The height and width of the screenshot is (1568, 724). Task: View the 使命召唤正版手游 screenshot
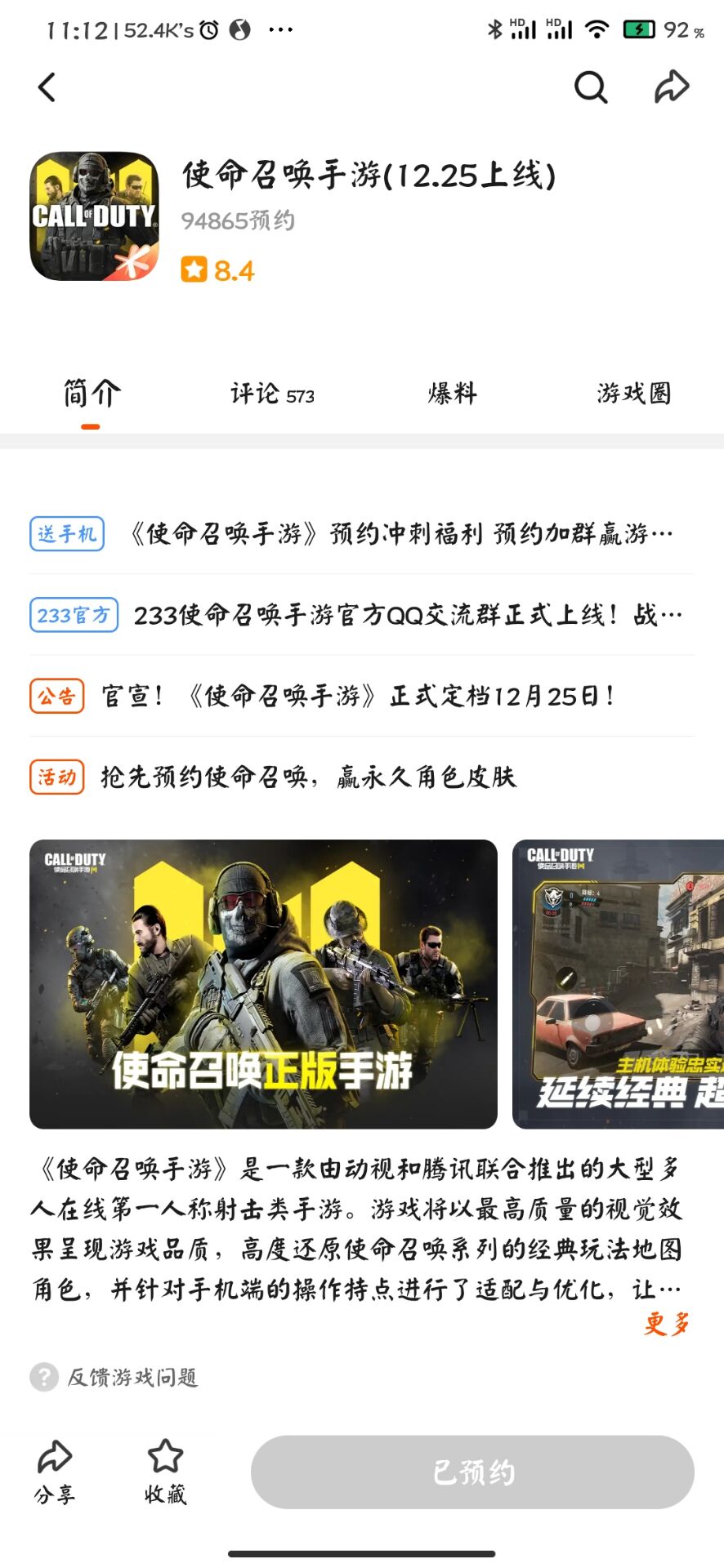[x=263, y=984]
